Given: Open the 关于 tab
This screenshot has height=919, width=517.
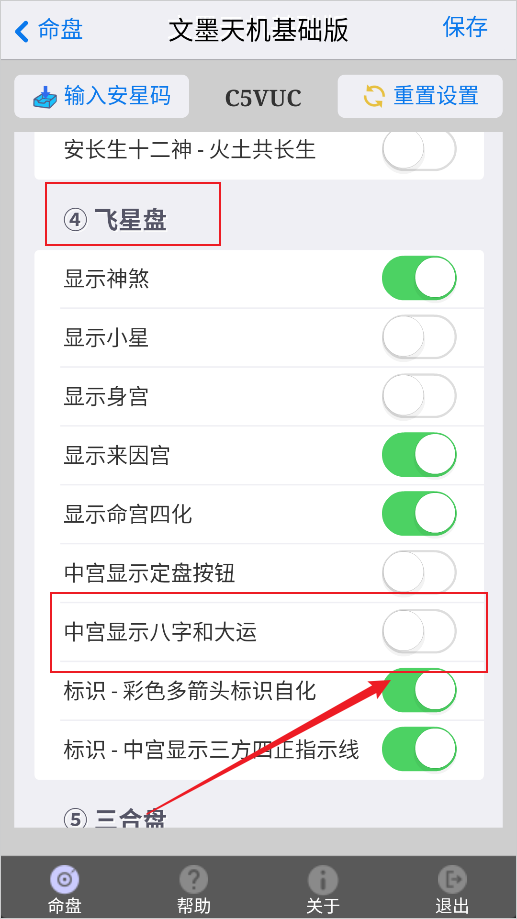Looking at the screenshot, I should coord(323,889).
